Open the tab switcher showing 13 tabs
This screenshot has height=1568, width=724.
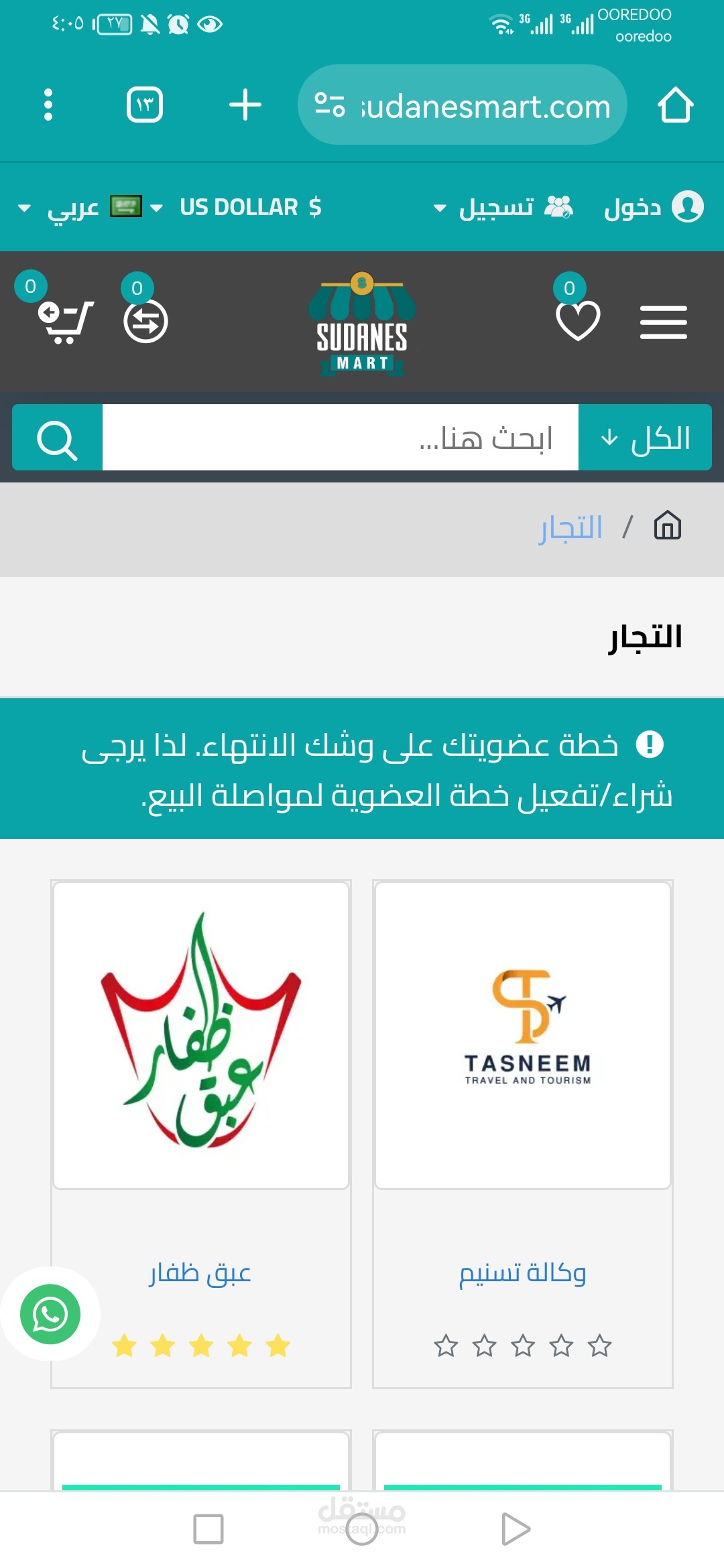[x=145, y=105]
